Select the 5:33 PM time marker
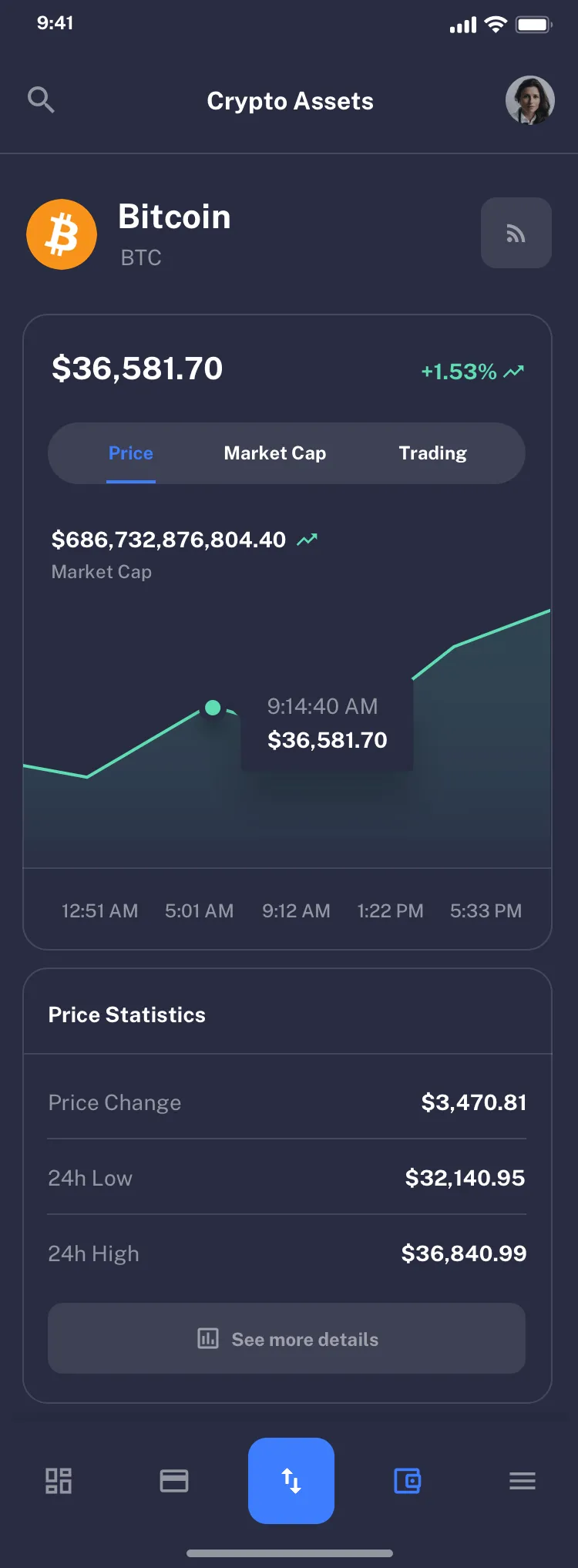The width and height of the screenshot is (578, 1568). [486, 910]
